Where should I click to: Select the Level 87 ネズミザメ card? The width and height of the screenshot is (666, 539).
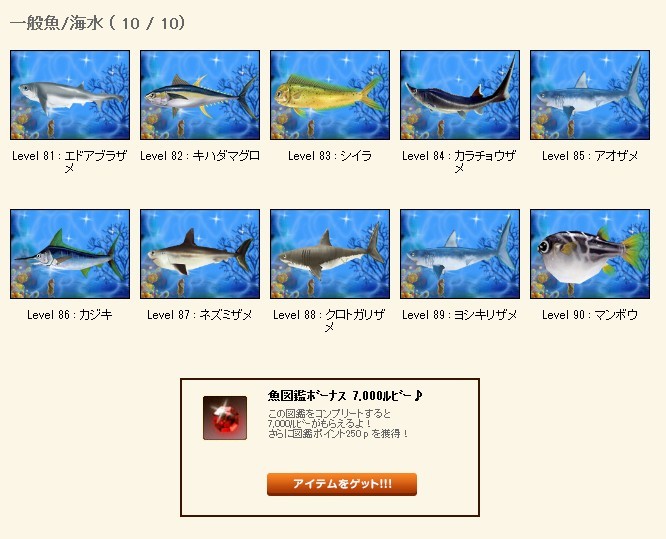(x=200, y=254)
